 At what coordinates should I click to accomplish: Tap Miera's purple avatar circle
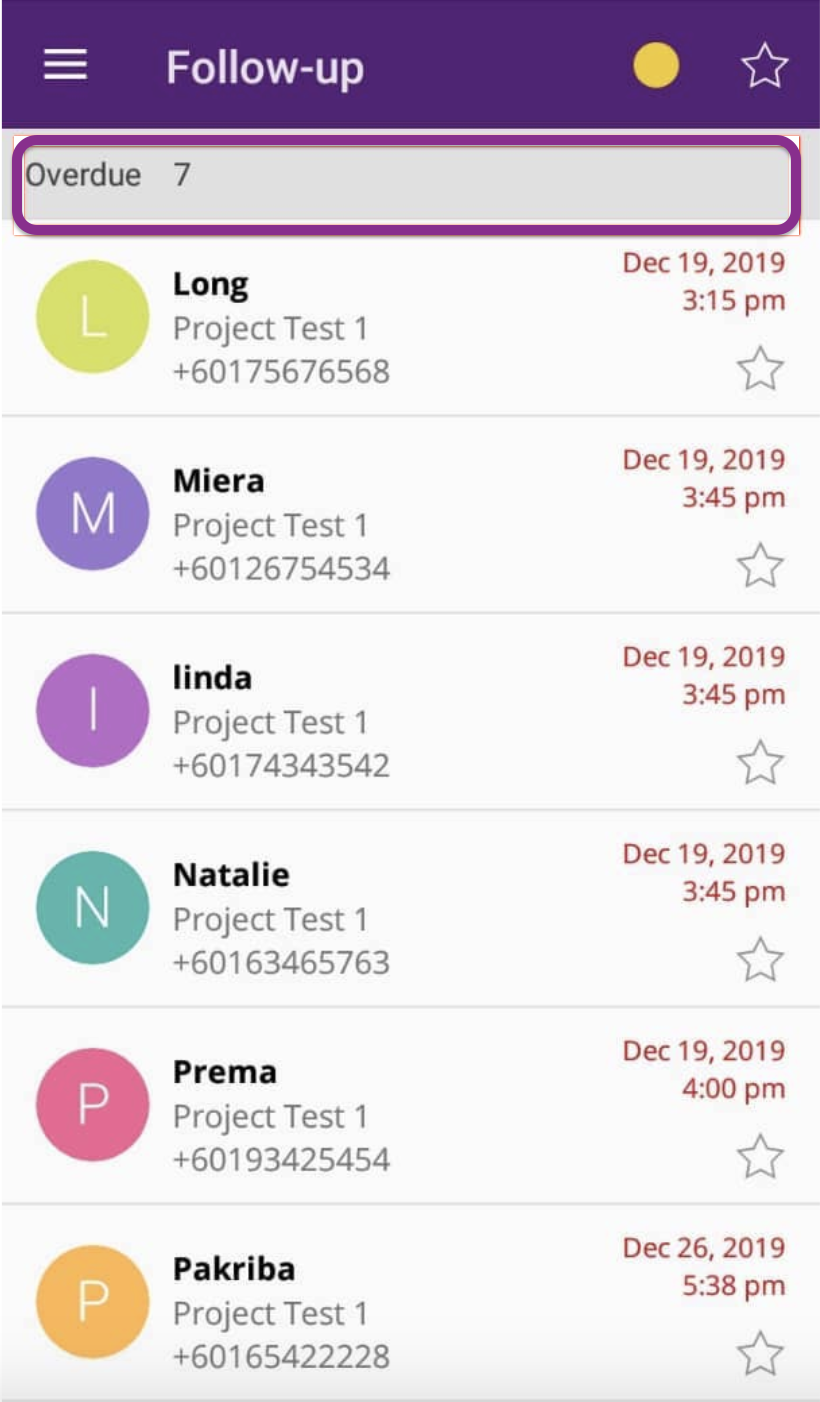coord(92,512)
